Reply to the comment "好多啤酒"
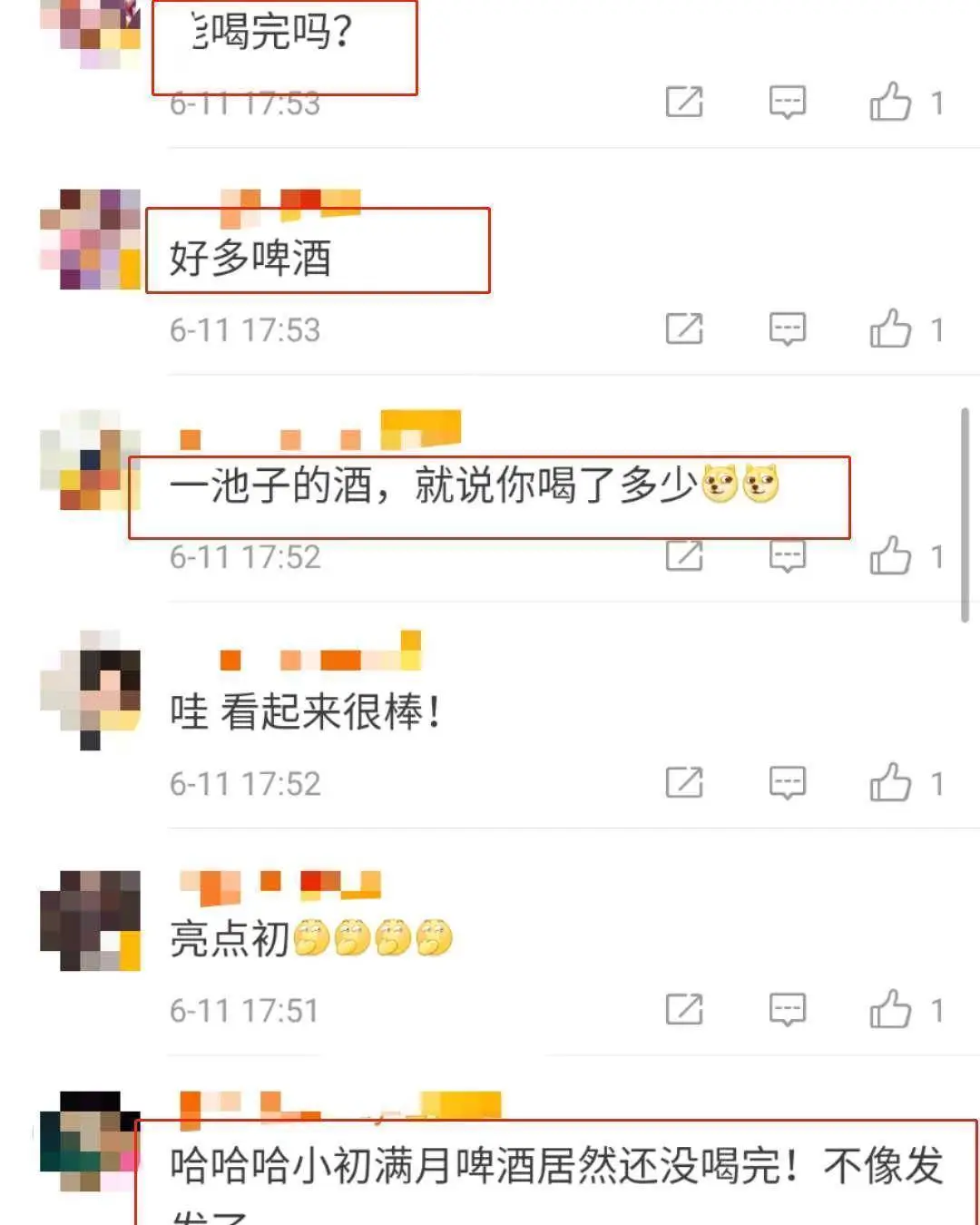 tap(787, 328)
